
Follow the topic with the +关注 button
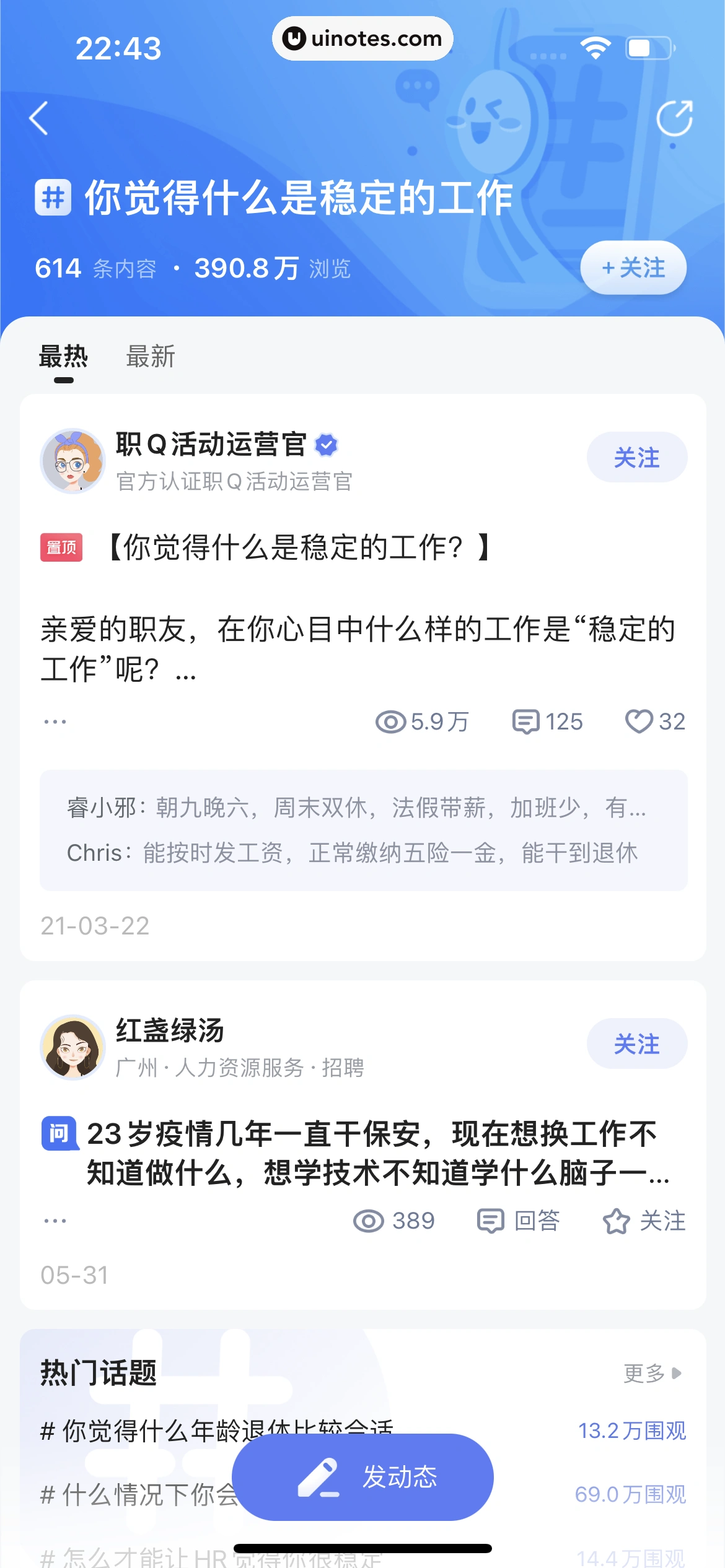(633, 268)
